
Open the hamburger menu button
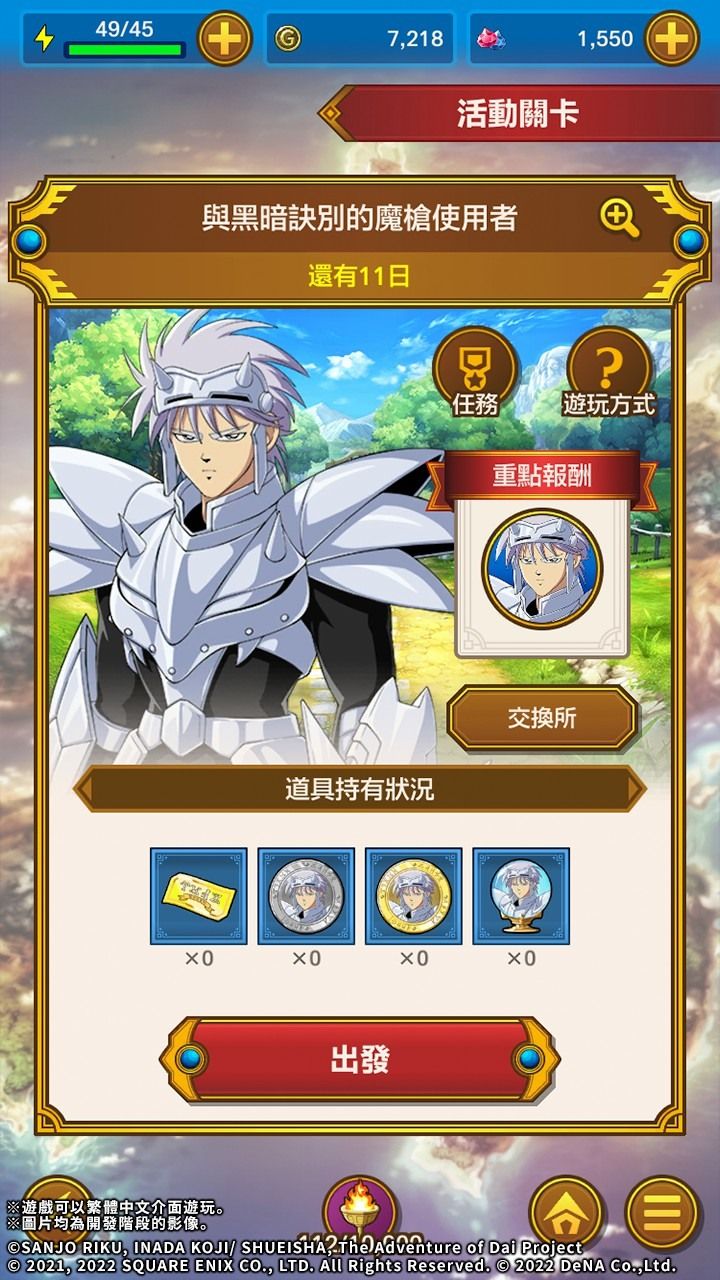point(661,1213)
